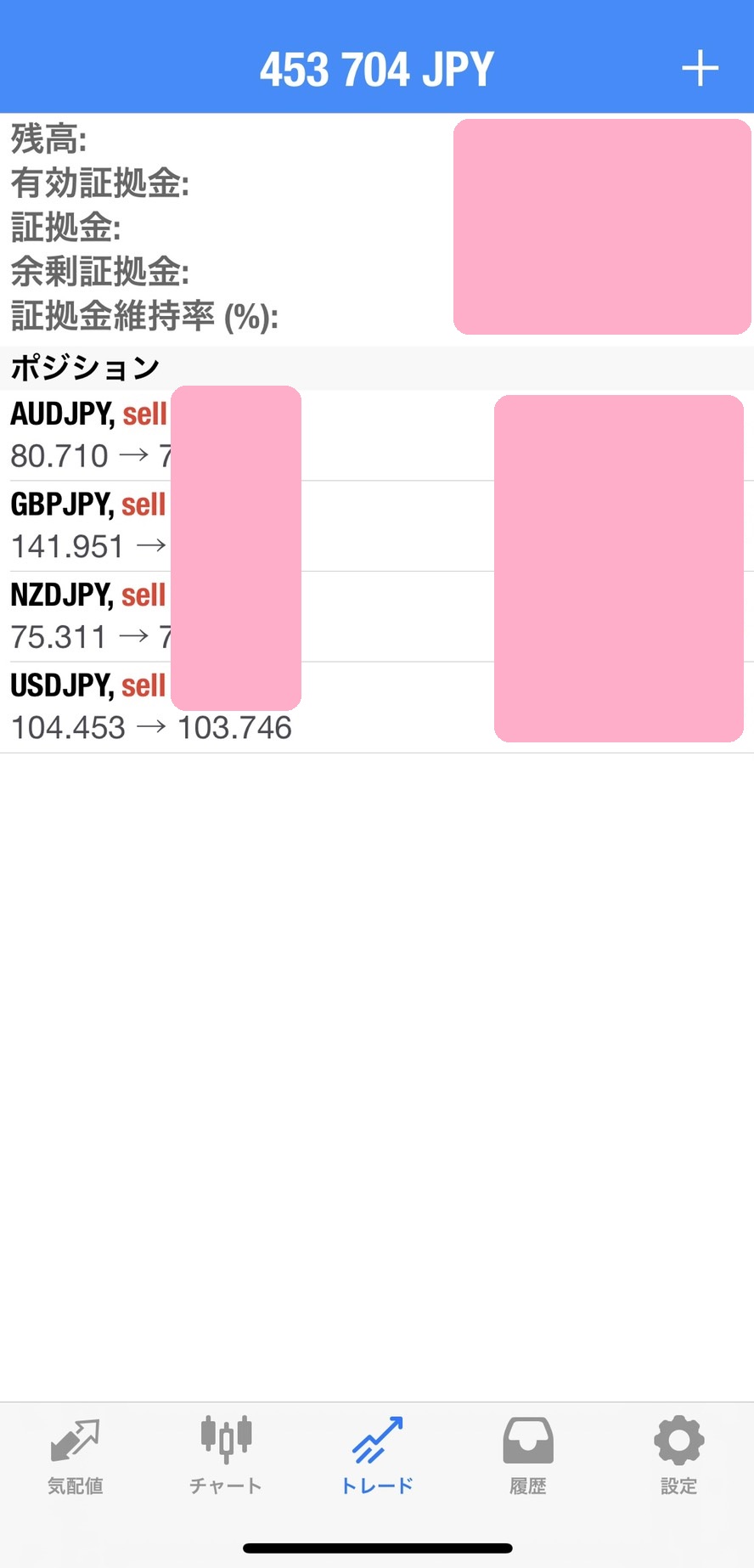Open the GBPJPY sell position

377,525
